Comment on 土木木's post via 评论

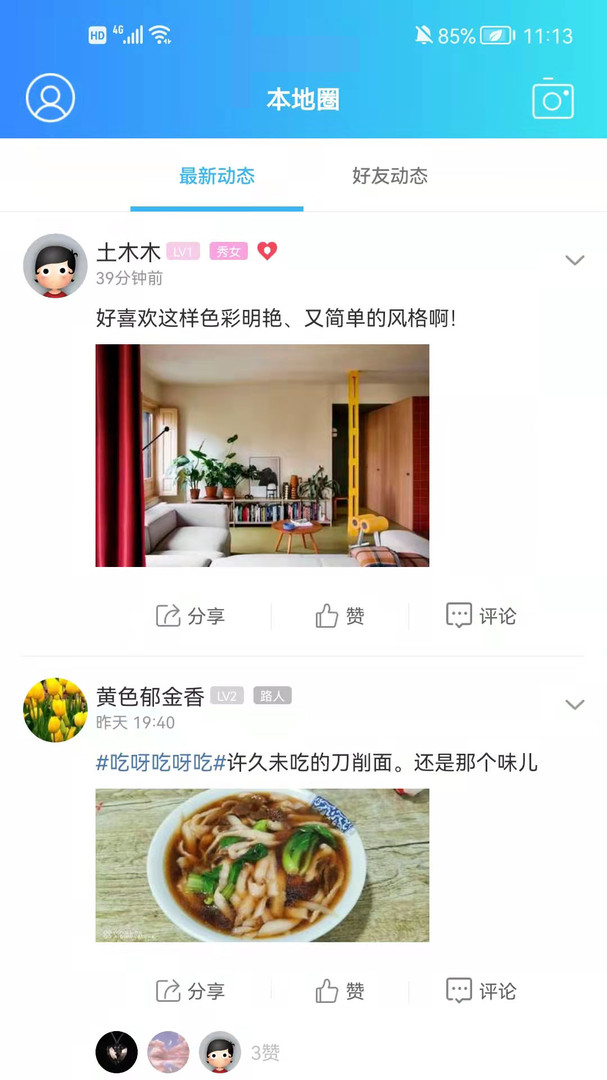[481, 616]
